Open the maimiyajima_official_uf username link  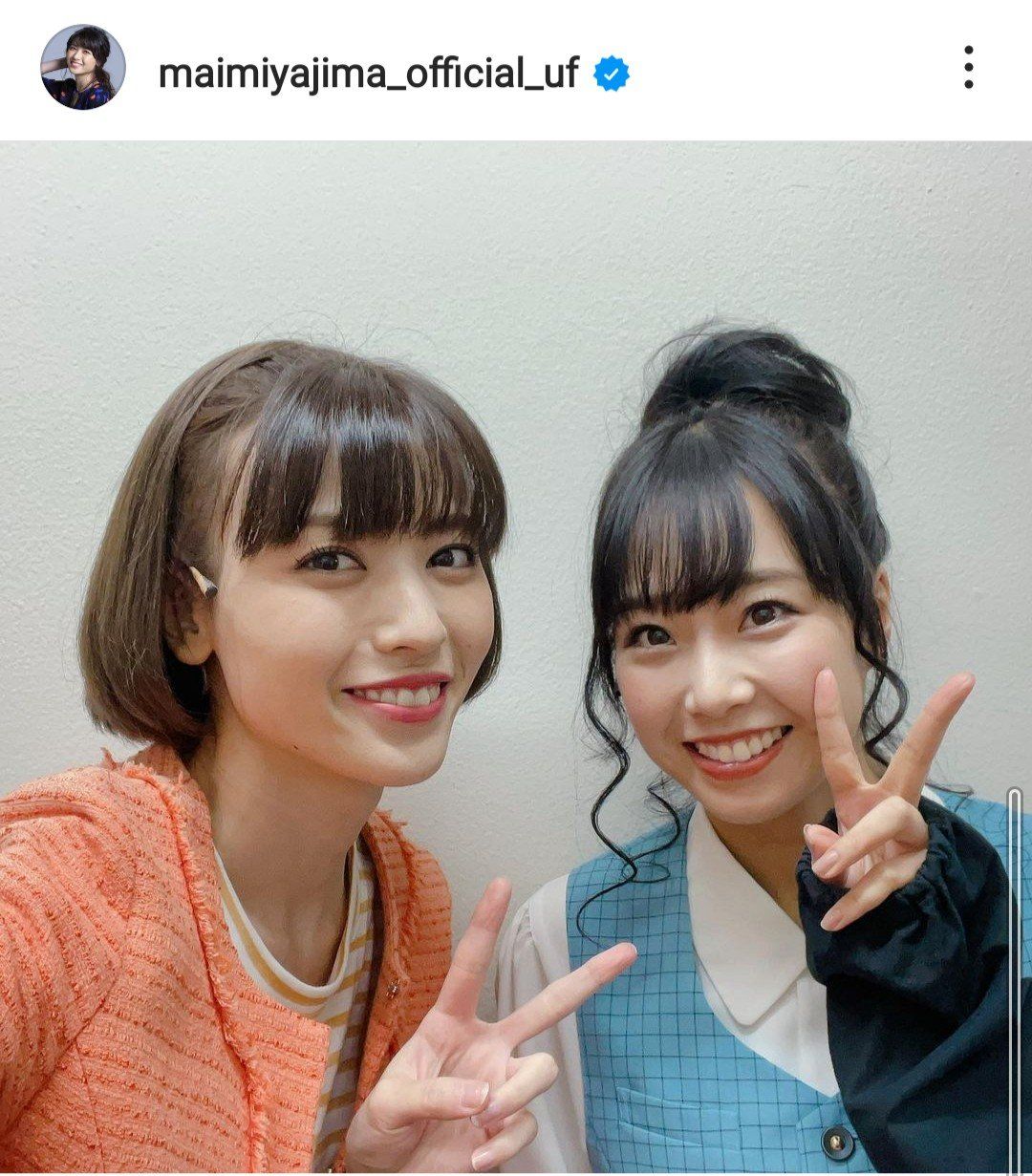pyautogui.click(x=368, y=73)
